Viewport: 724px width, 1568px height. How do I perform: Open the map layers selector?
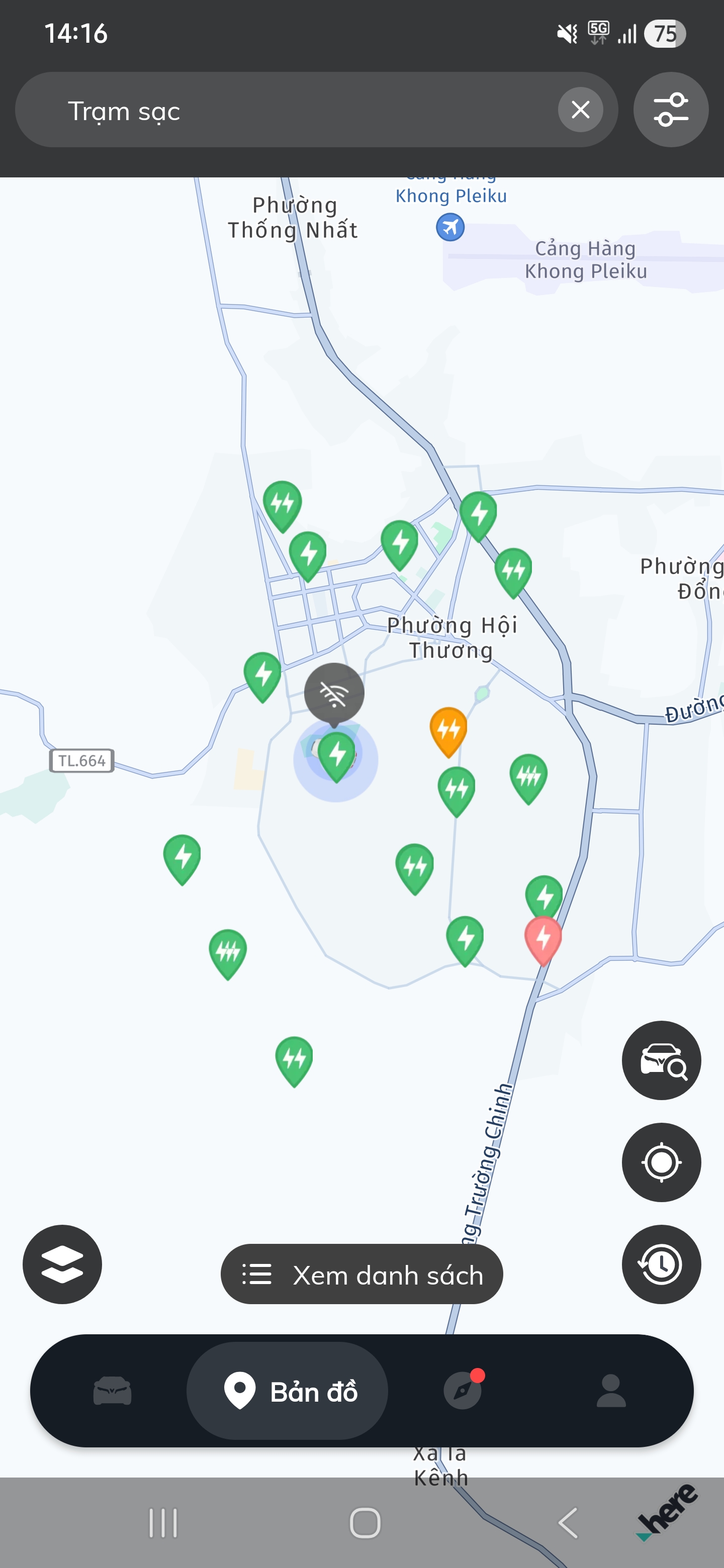click(x=62, y=1263)
